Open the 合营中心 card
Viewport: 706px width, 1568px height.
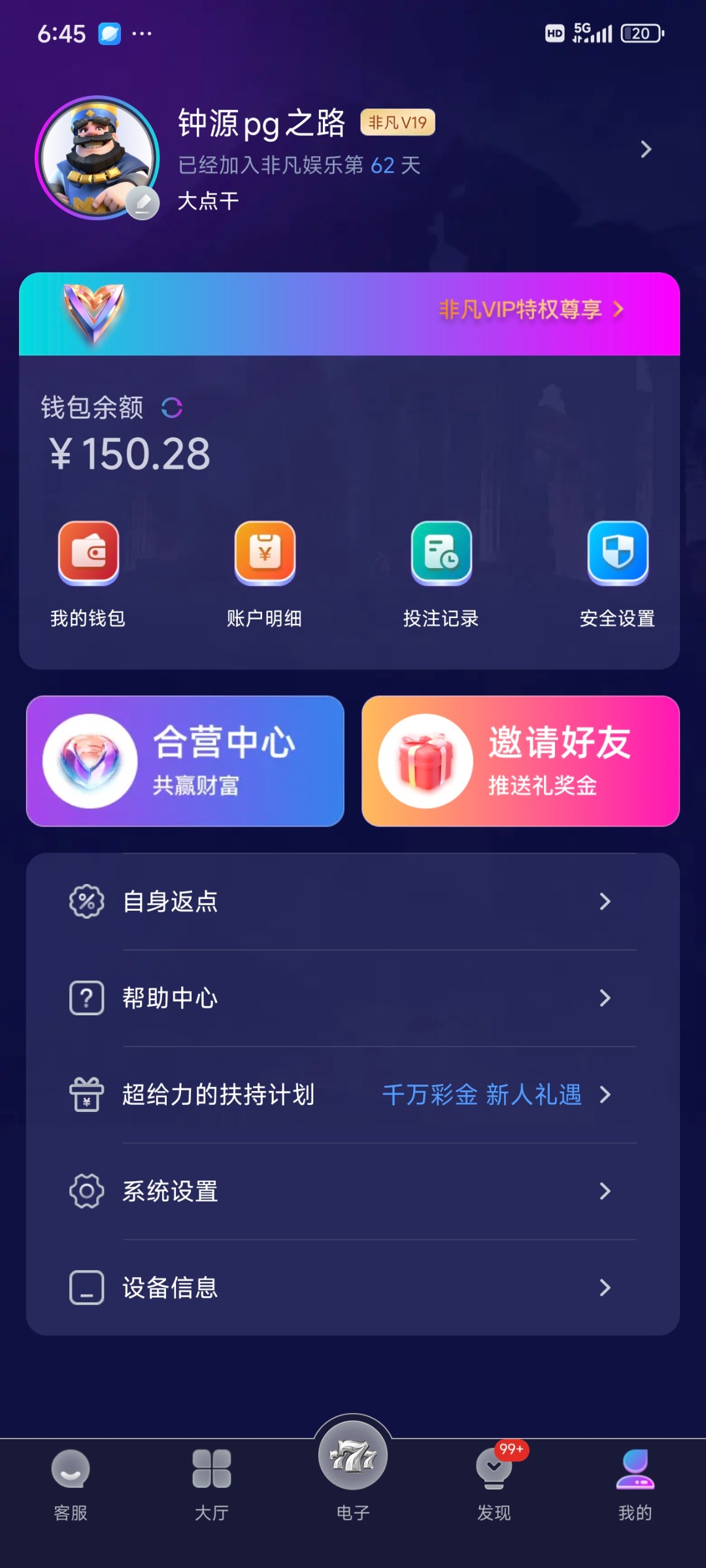pyautogui.click(x=185, y=761)
